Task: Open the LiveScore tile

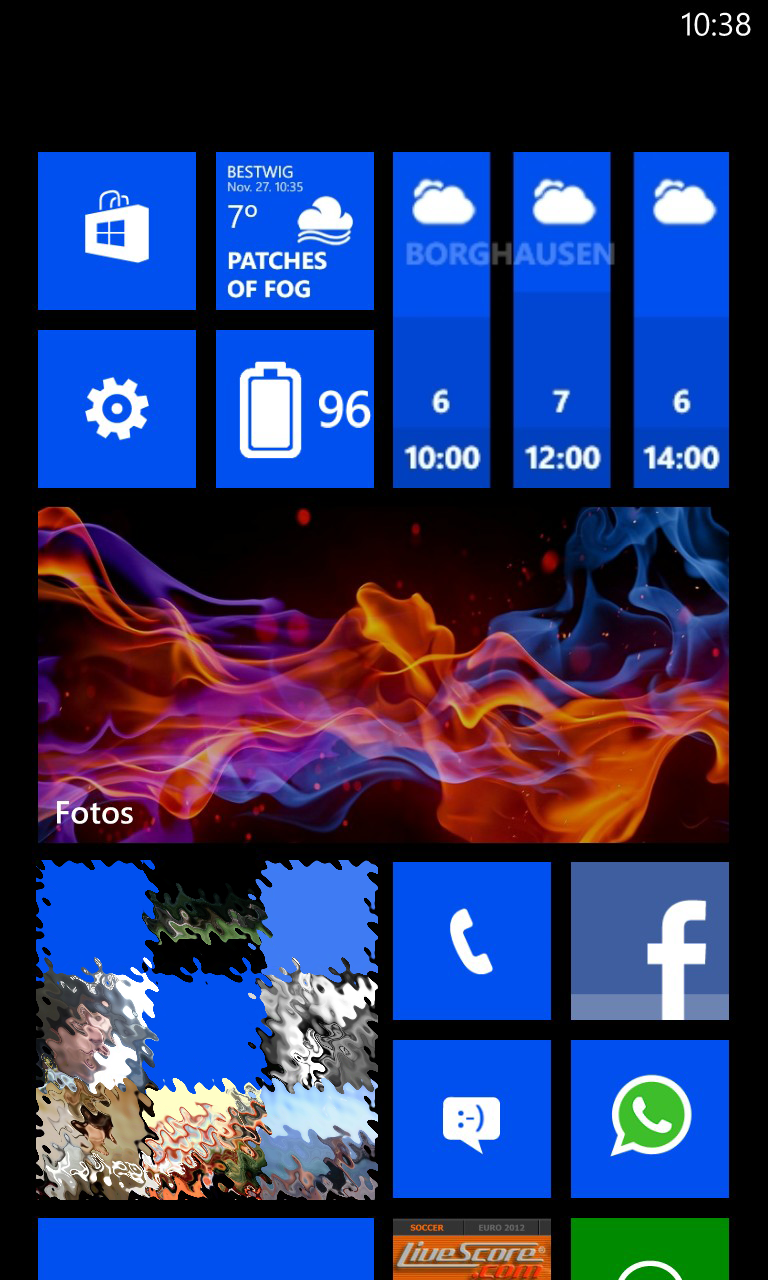Action: pyautogui.click(x=472, y=1249)
